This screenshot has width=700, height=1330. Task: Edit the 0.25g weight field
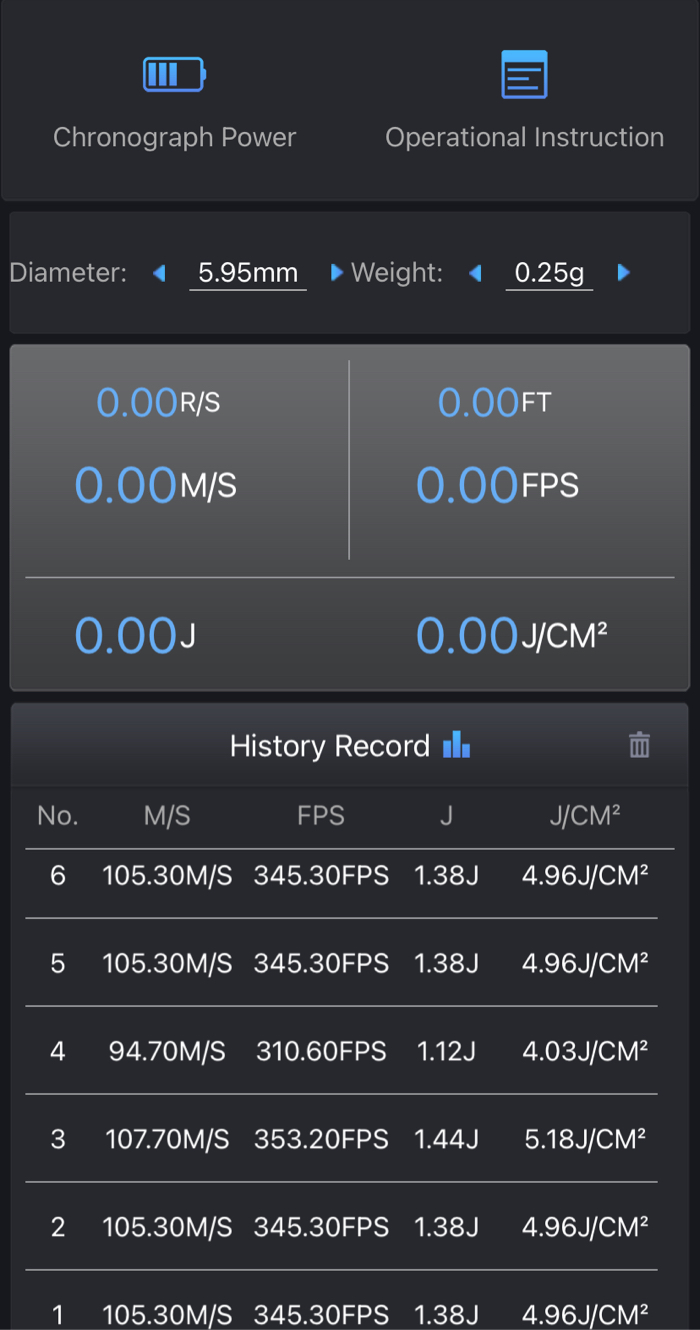point(549,273)
